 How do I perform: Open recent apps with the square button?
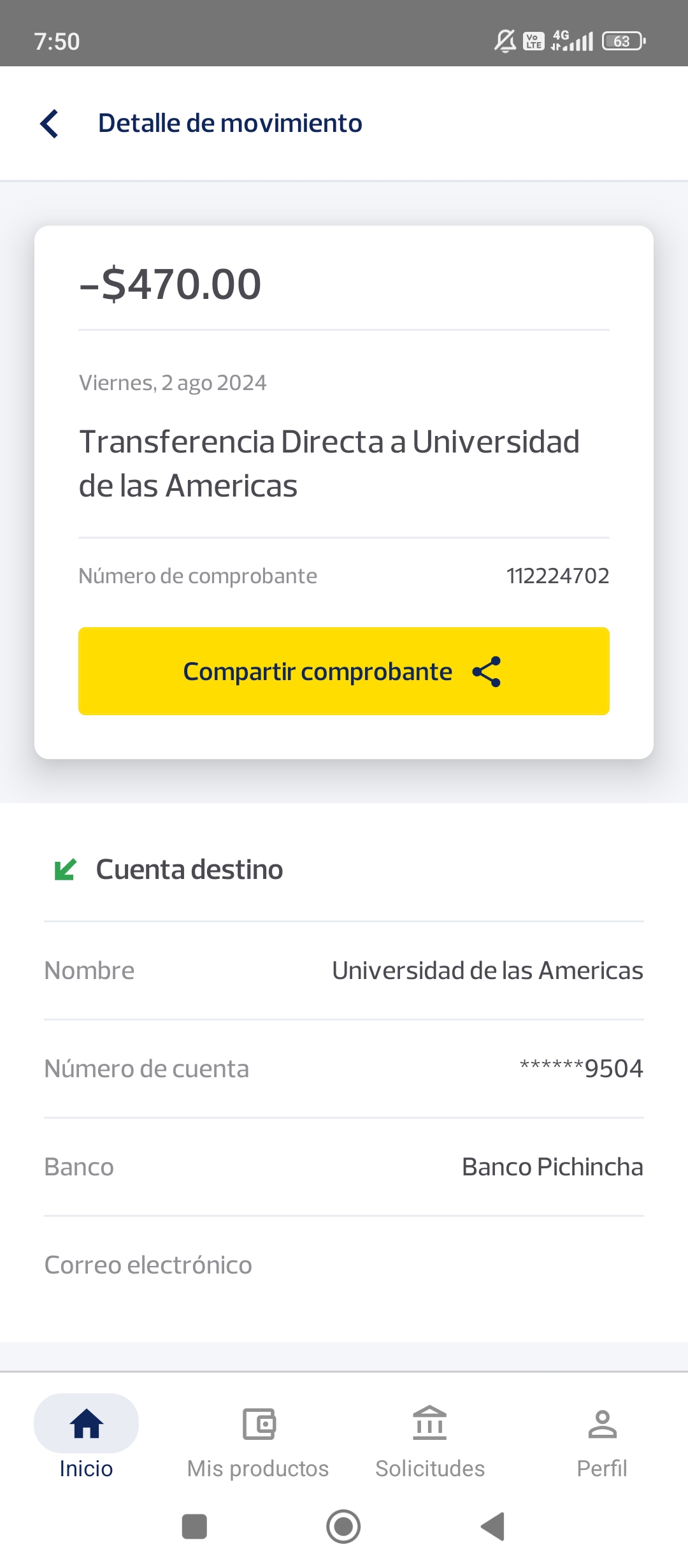(194, 1527)
